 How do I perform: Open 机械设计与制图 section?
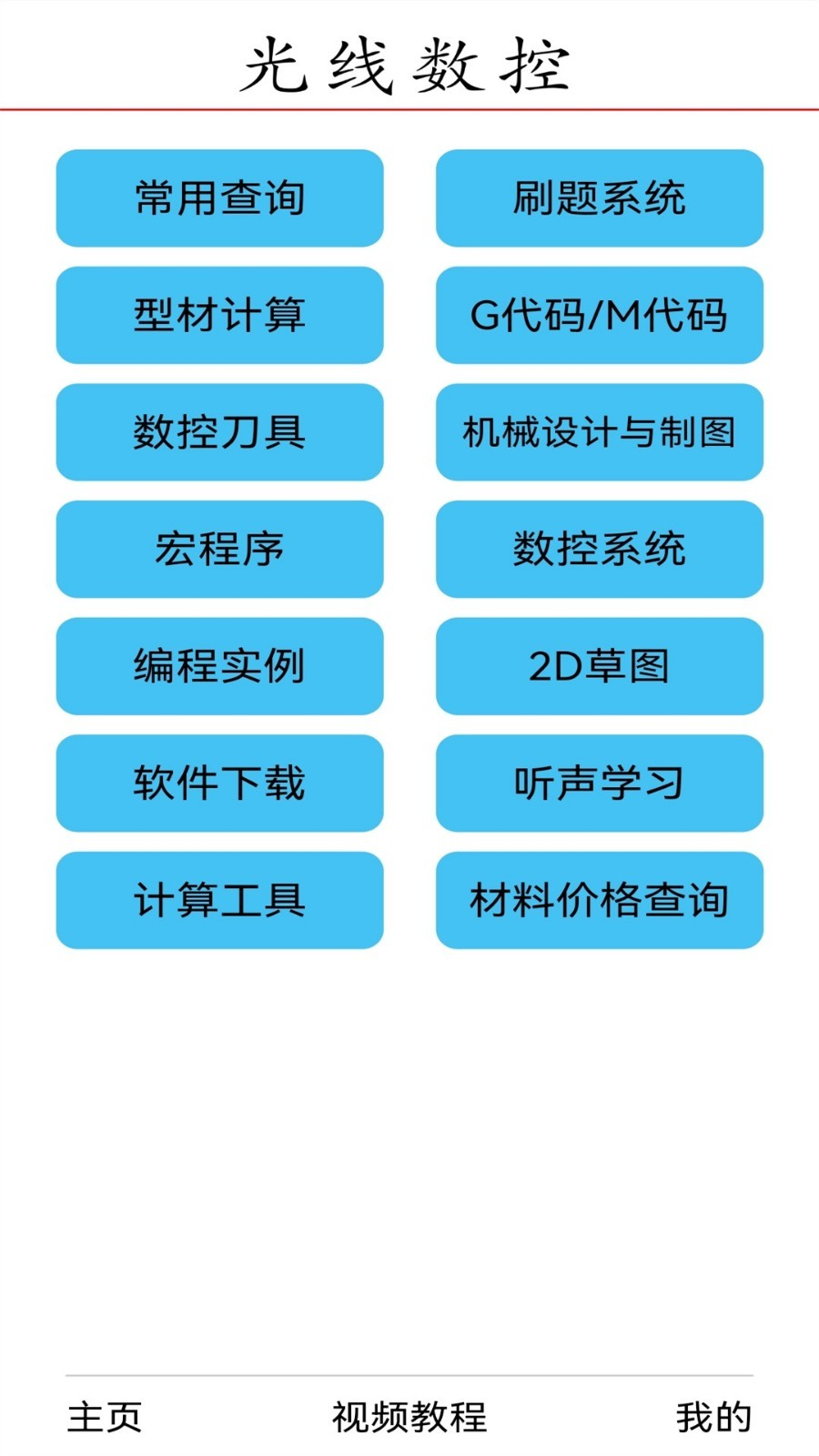[x=600, y=432]
